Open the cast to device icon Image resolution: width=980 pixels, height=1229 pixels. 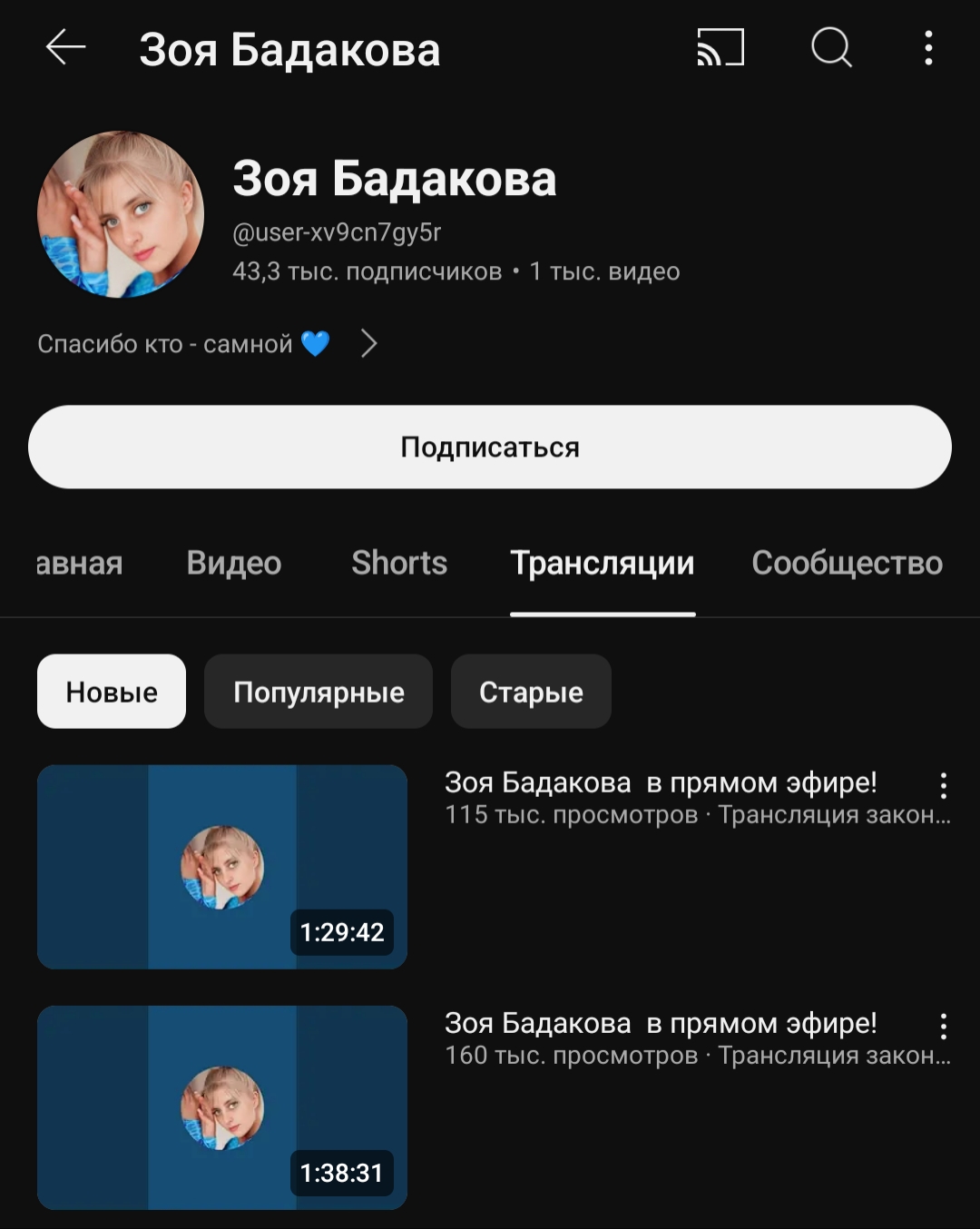click(720, 47)
